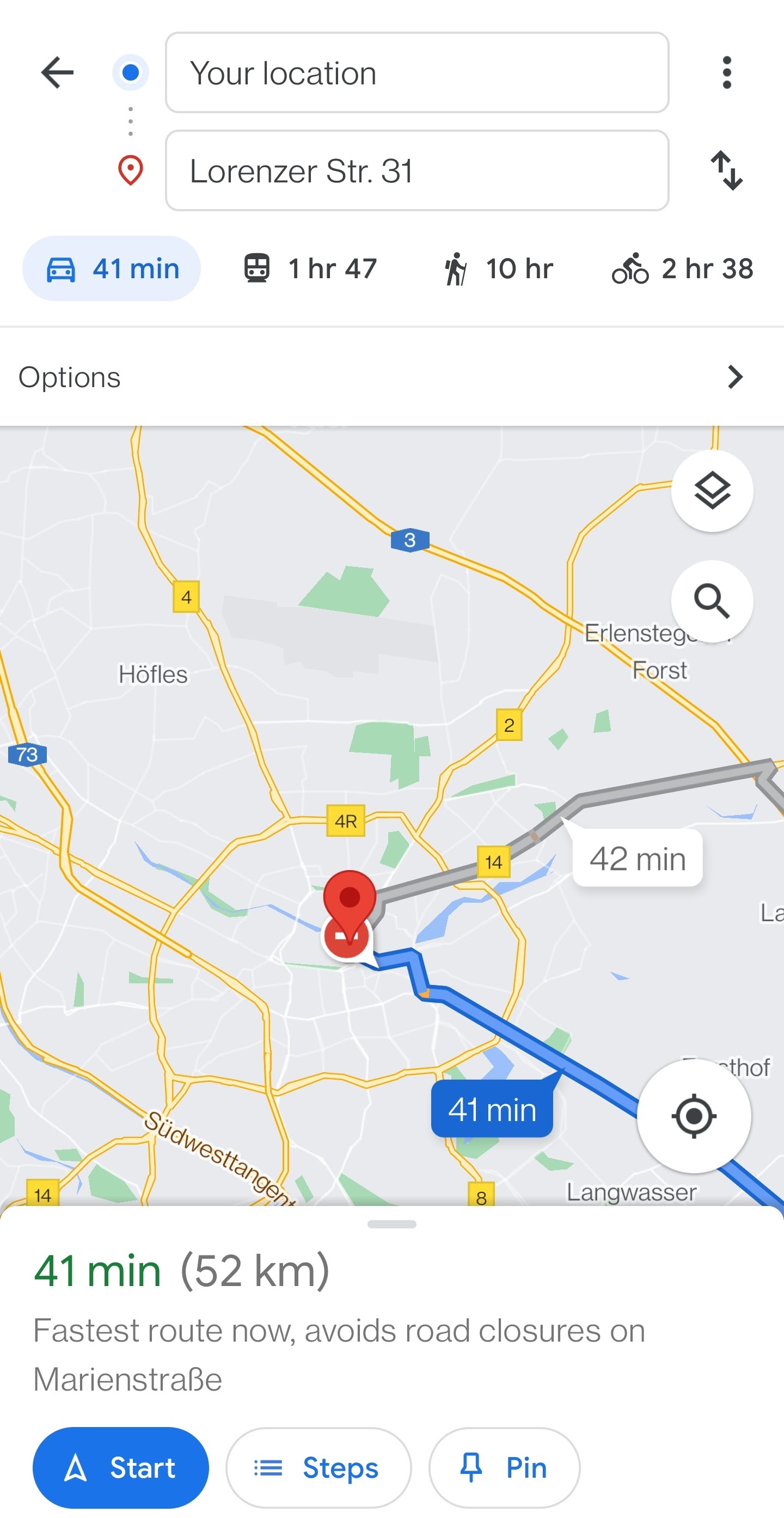Viewport: 784px width, 1518px height.
Task: Select driving mode, 41 min
Action: (x=112, y=269)
